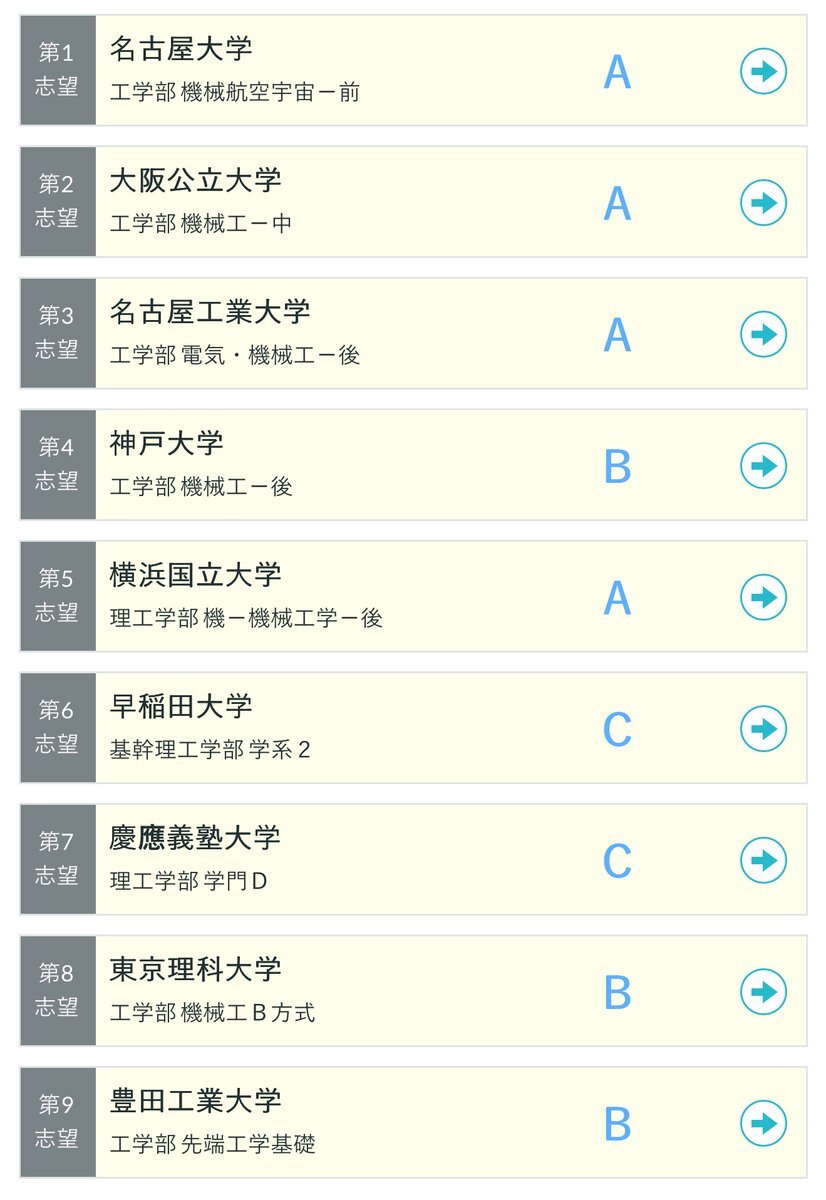826x1200 pixels.
Task: View 名古屋工業大学 judgment details arrow
Action: click(763, 334)
